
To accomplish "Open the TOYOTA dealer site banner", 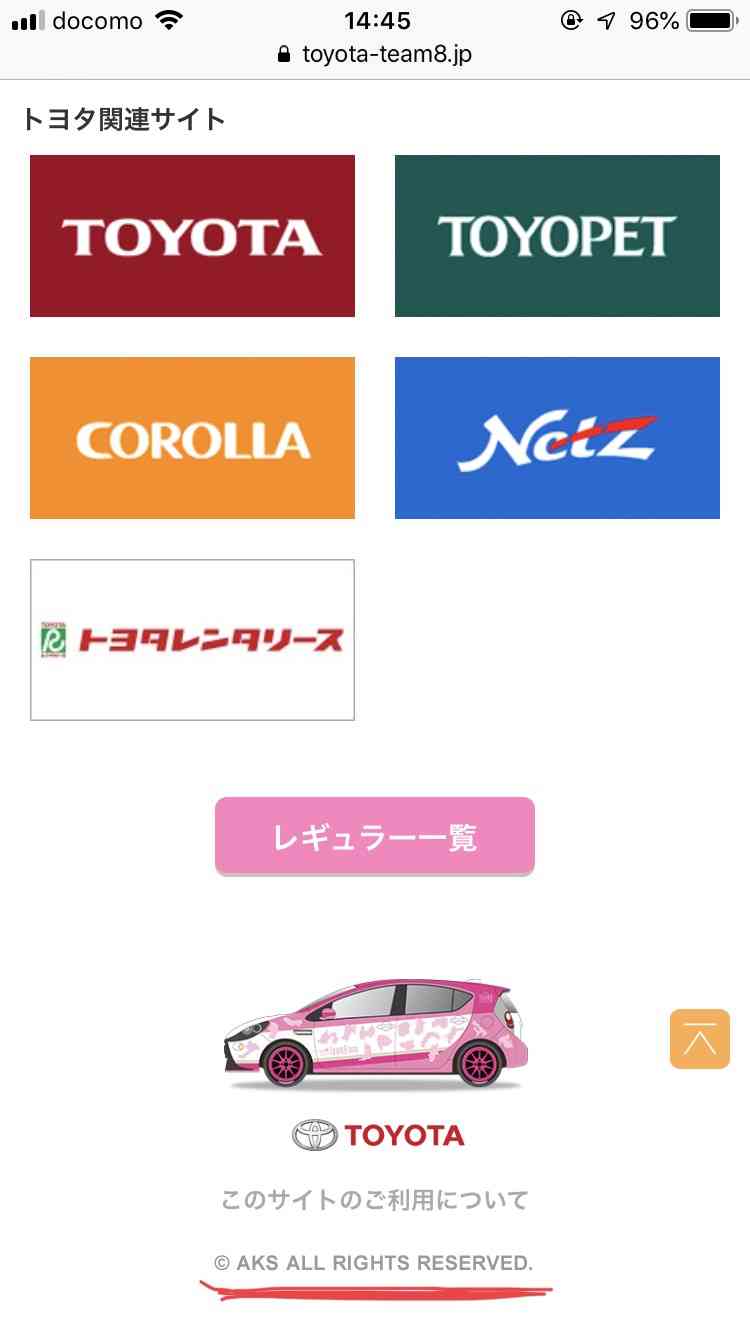I will click(x=192, y=236).
